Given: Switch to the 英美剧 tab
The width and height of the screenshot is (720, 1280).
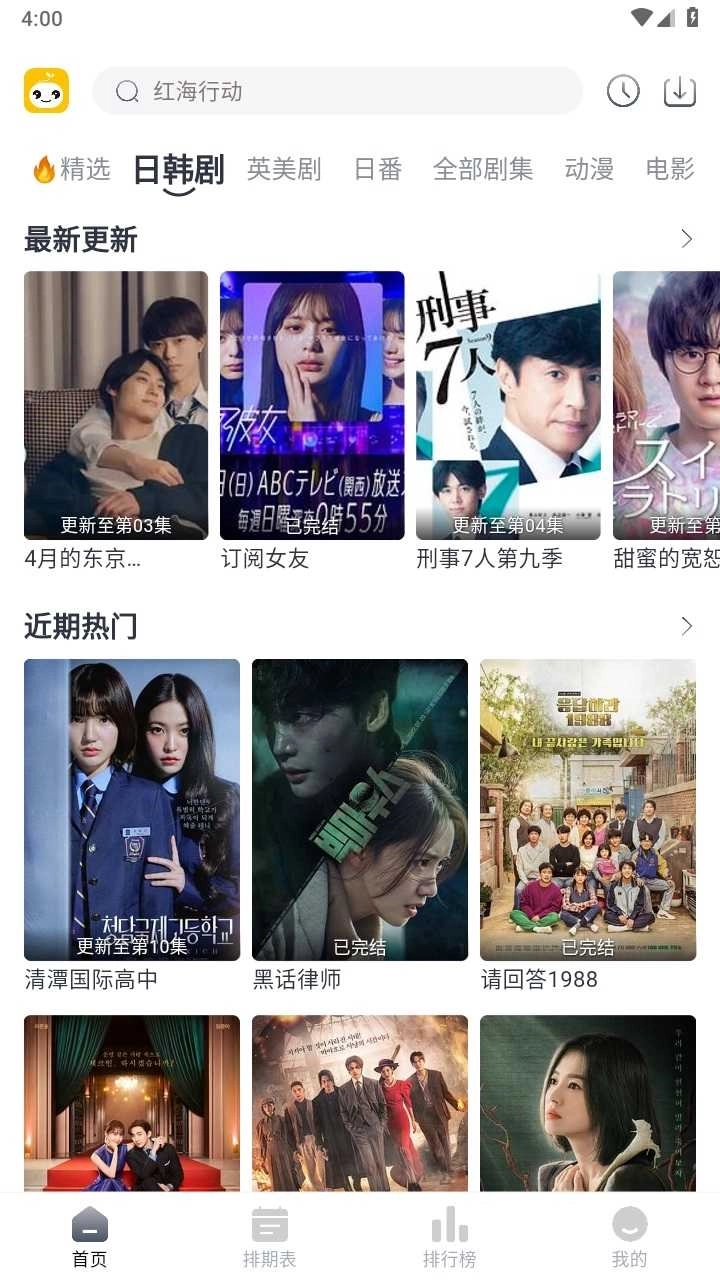Looking at the screenshot, I should click(x=284, y=169).
